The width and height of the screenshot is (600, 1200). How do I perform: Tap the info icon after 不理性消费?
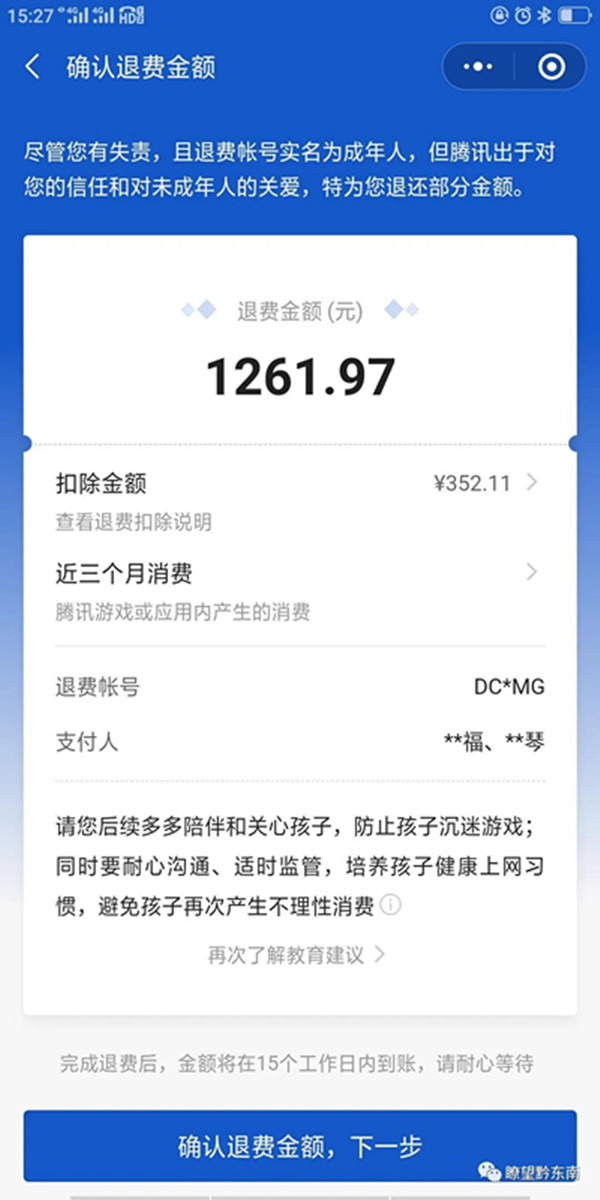(x=391, y=906)
